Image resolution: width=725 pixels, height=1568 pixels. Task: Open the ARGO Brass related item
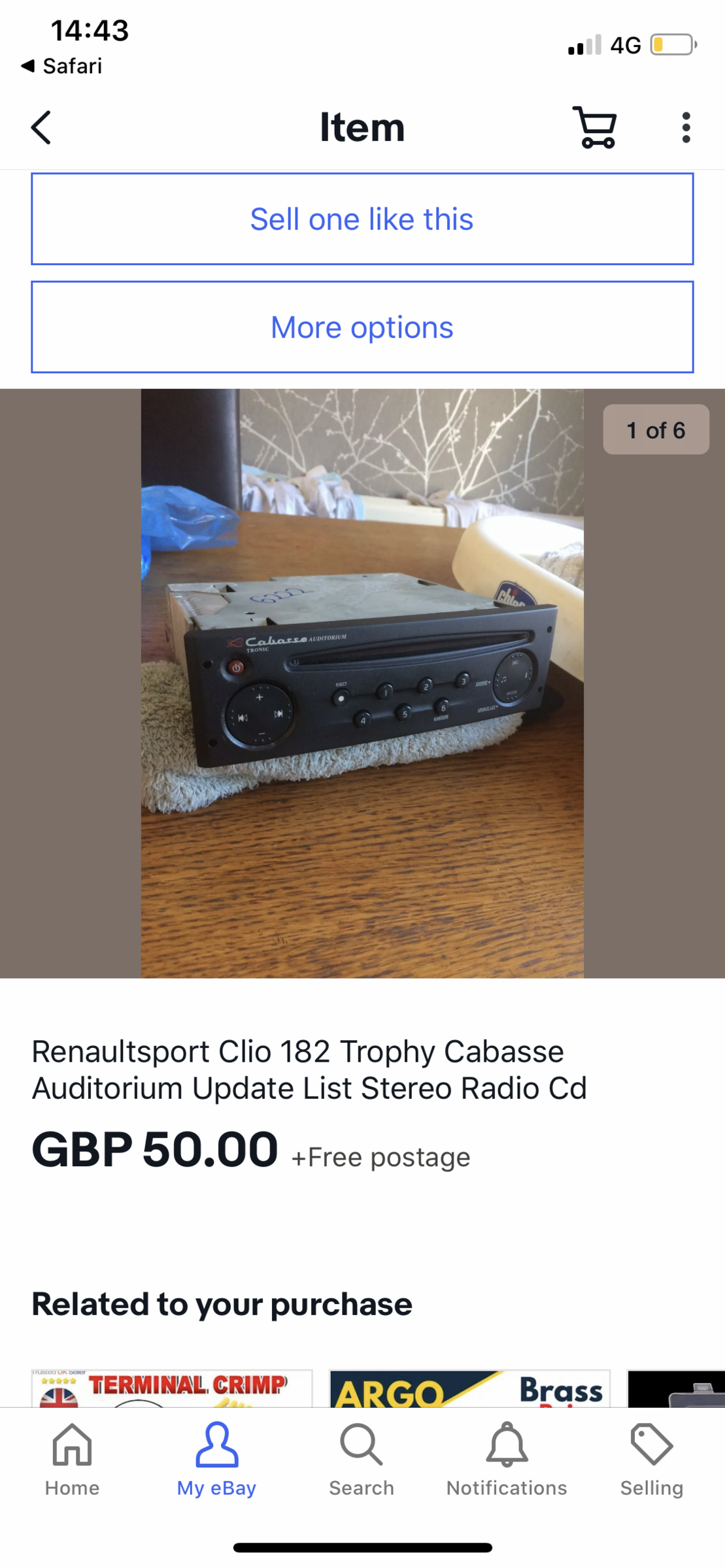click(469, 1388)
